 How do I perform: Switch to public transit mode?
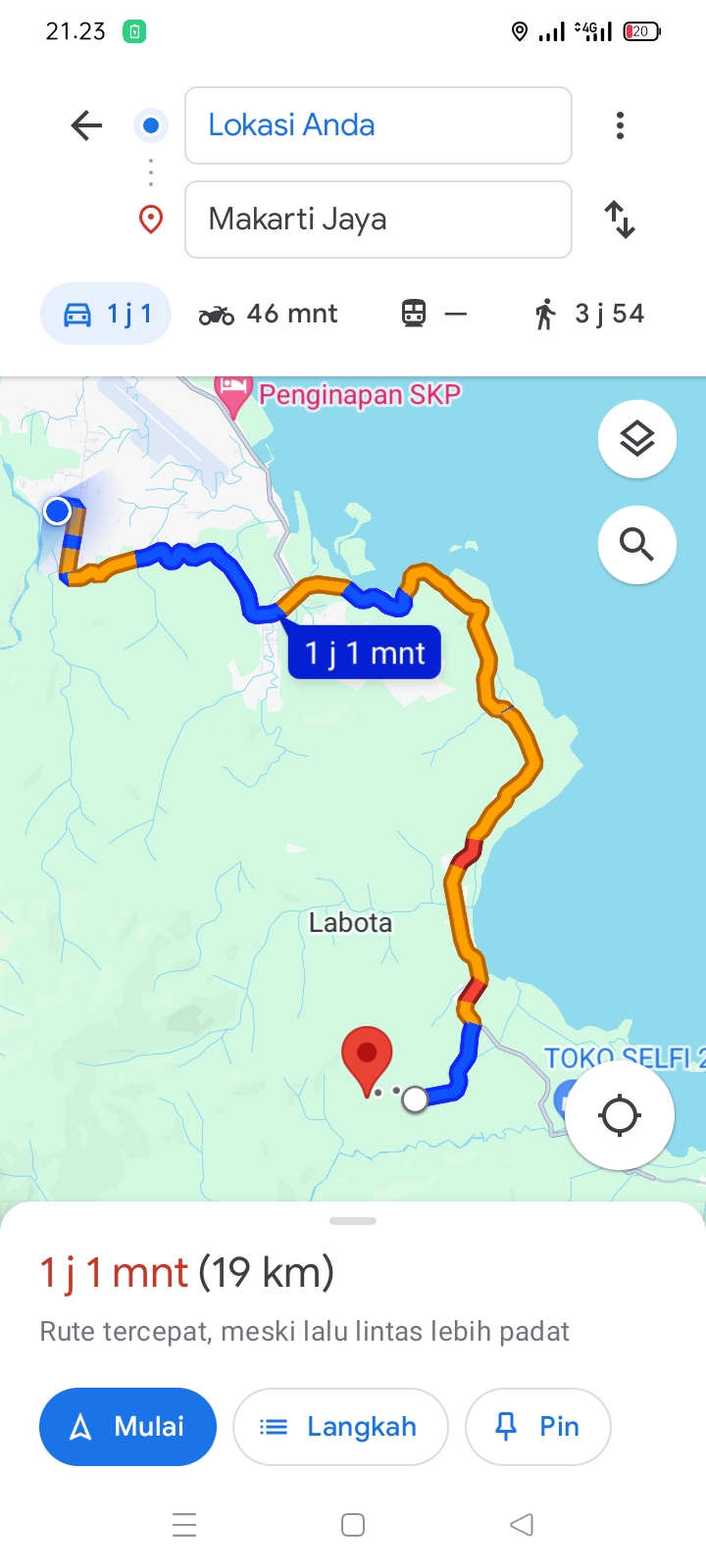(434, 314)
